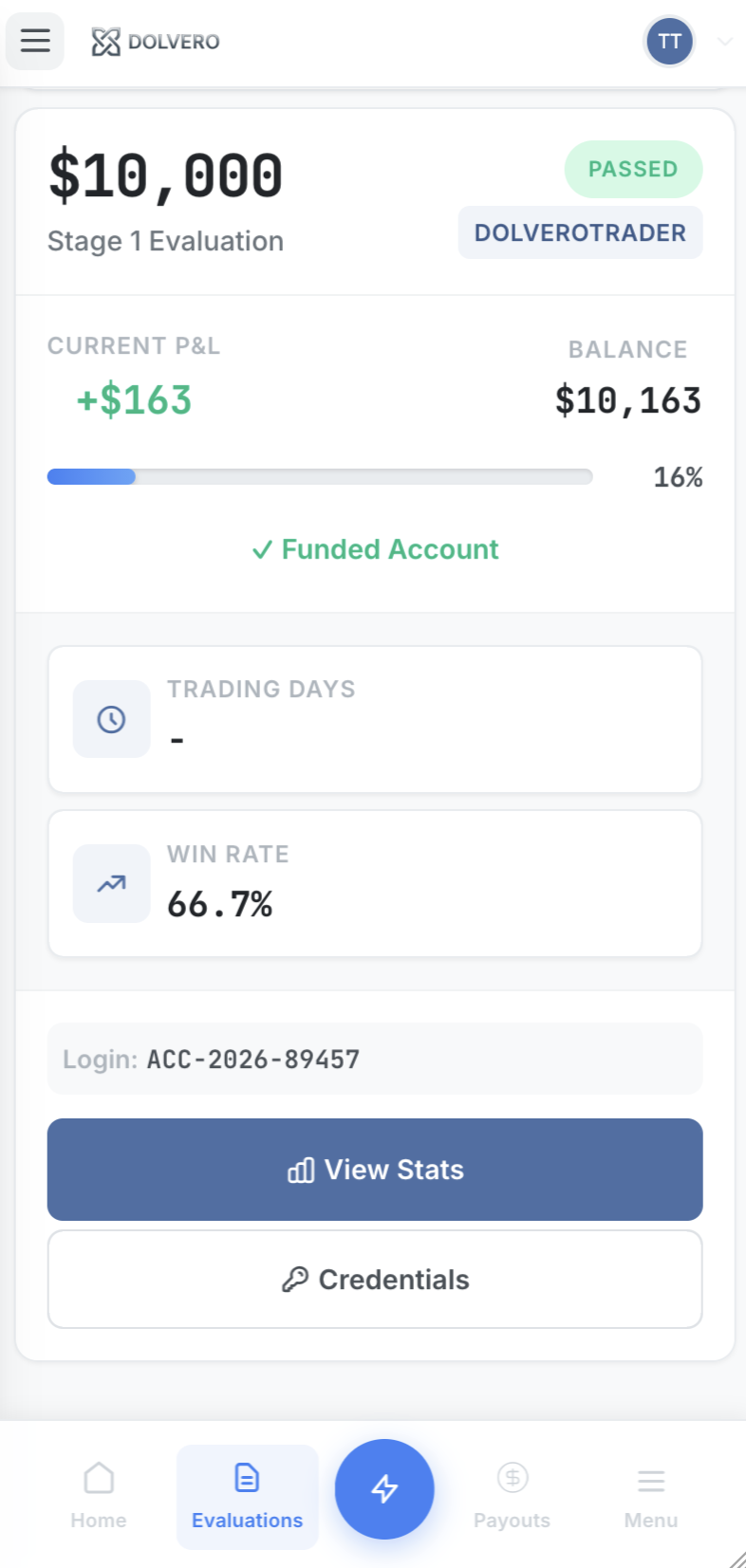Click the TT profile avatar
This screenshot has height=1568, width=746.
click(x=669, y=41)
